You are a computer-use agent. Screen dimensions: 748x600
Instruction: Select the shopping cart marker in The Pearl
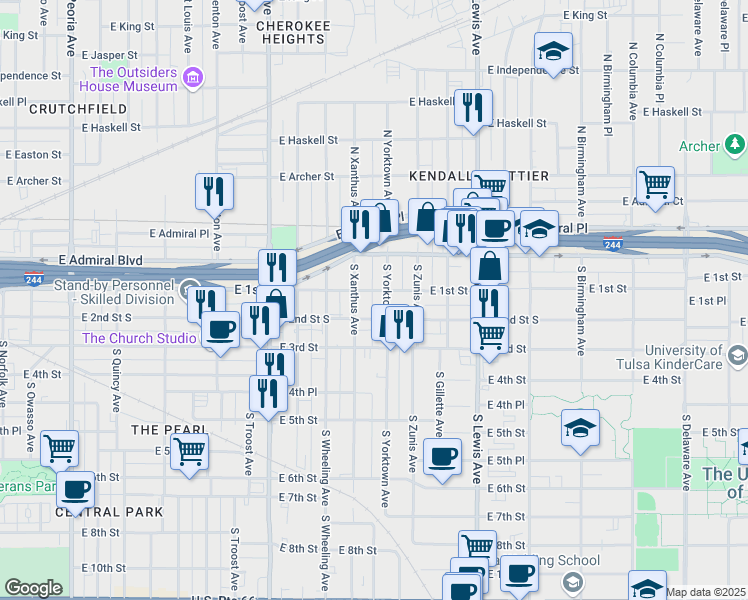pos(189,453)
